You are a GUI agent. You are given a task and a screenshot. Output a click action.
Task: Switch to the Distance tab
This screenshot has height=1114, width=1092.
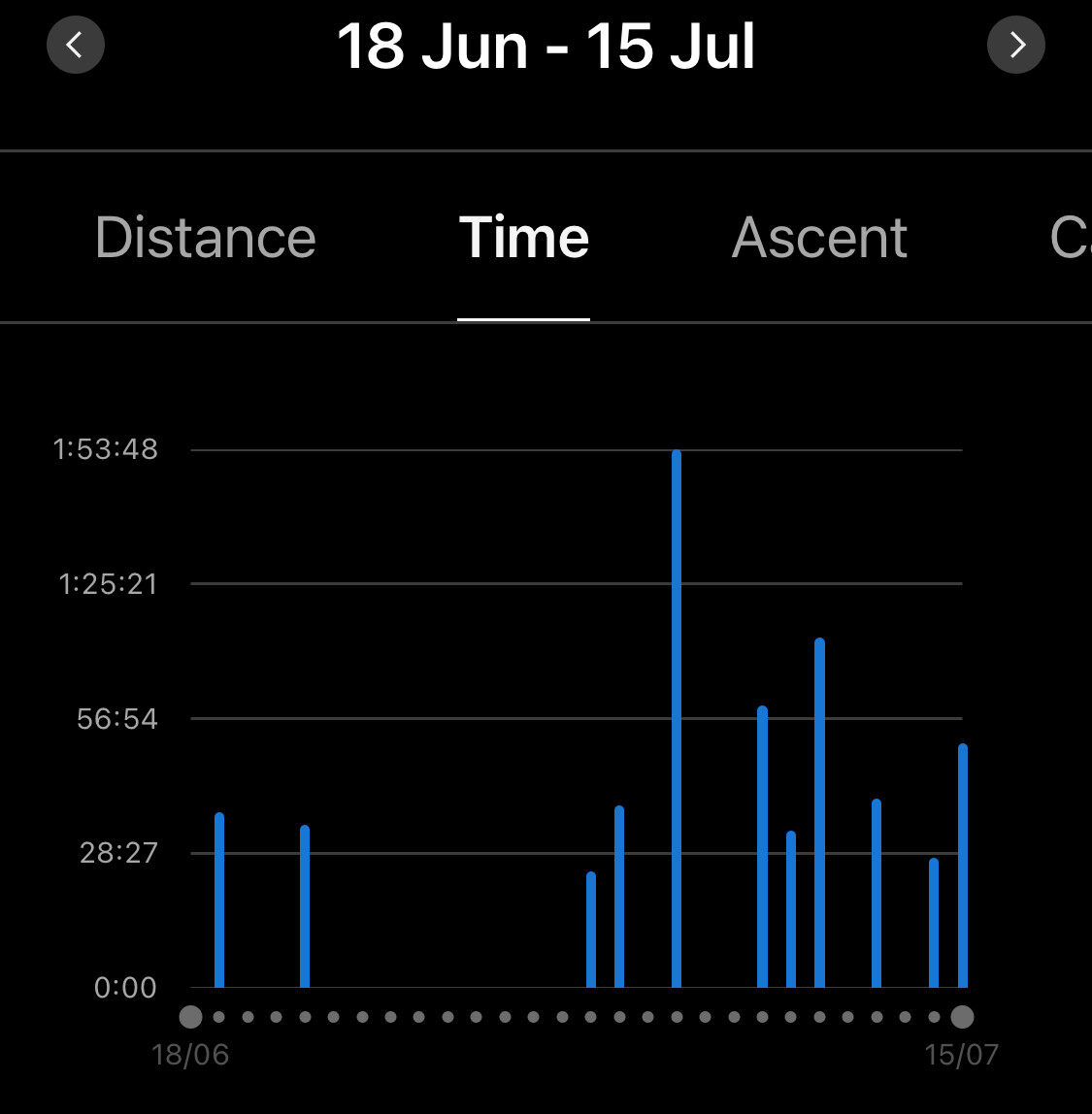[x=206, y=238]
